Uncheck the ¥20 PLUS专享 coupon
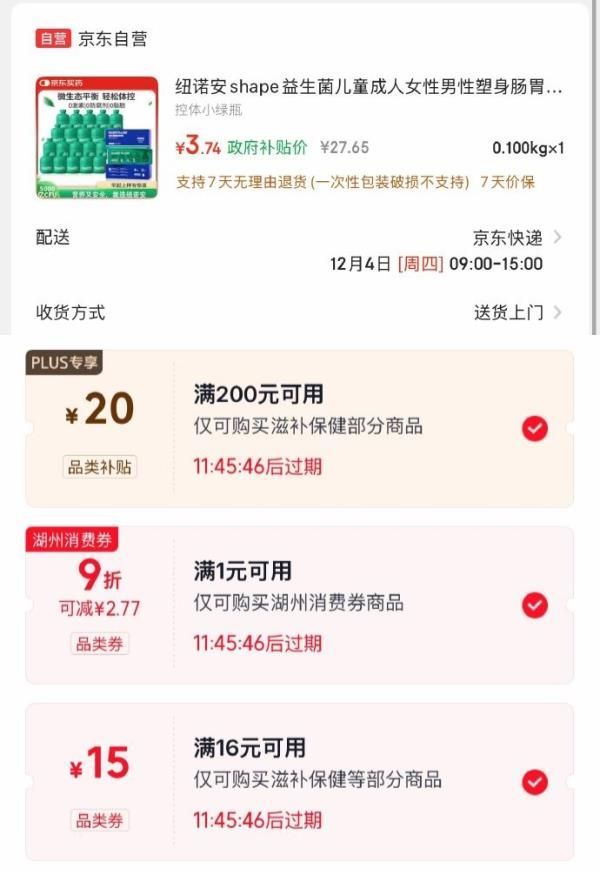 (x=535, y=429)
